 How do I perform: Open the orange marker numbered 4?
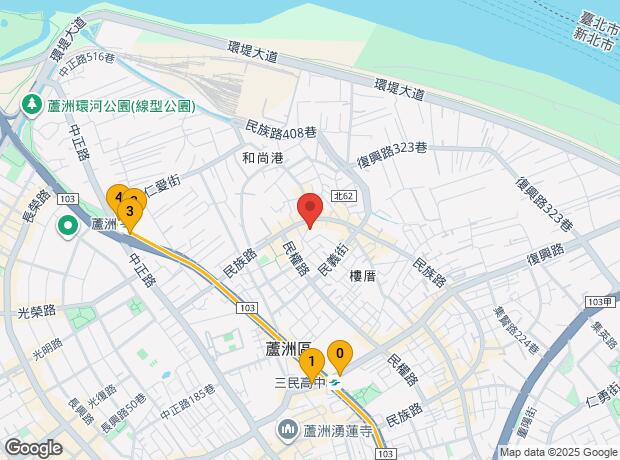coord(116,197)
